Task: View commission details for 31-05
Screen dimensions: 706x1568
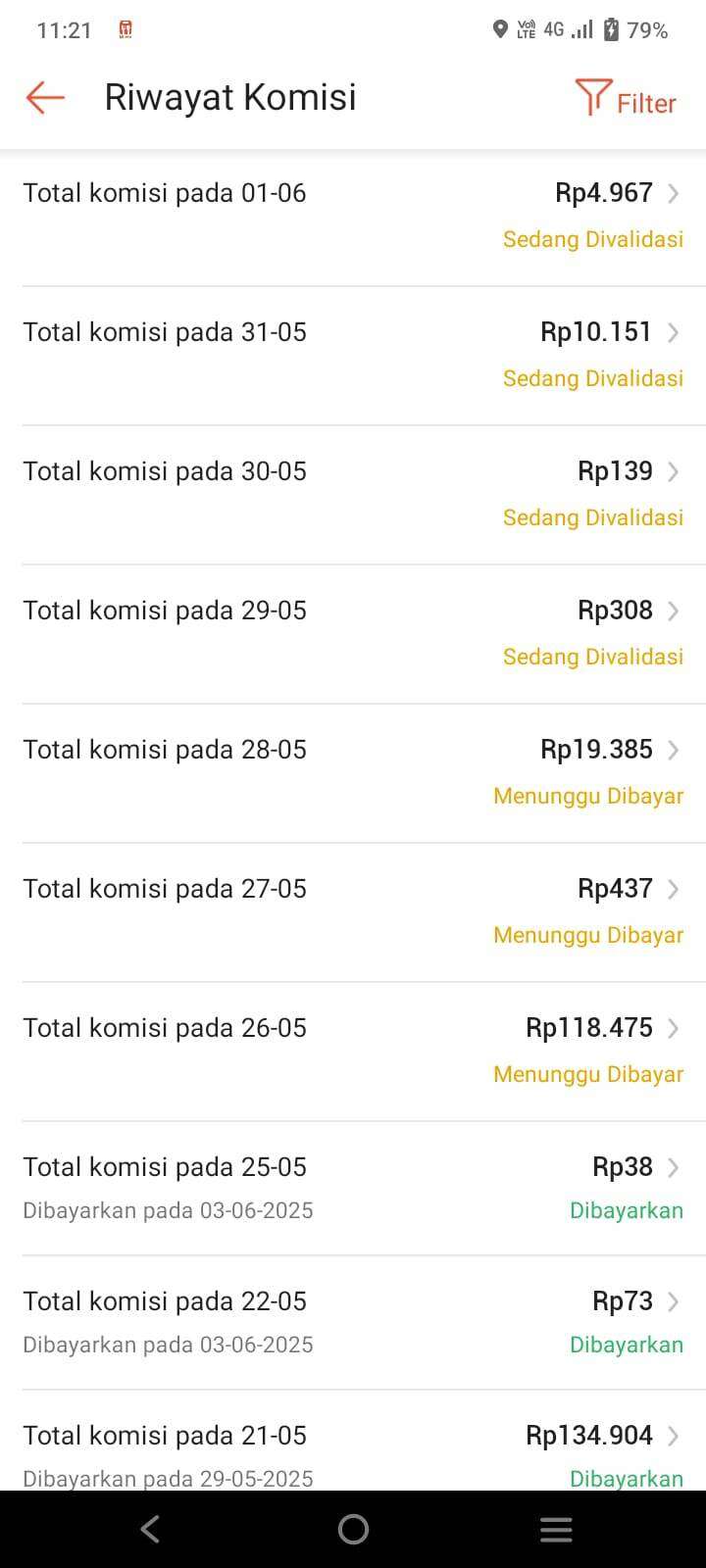Action: (353, 356)
